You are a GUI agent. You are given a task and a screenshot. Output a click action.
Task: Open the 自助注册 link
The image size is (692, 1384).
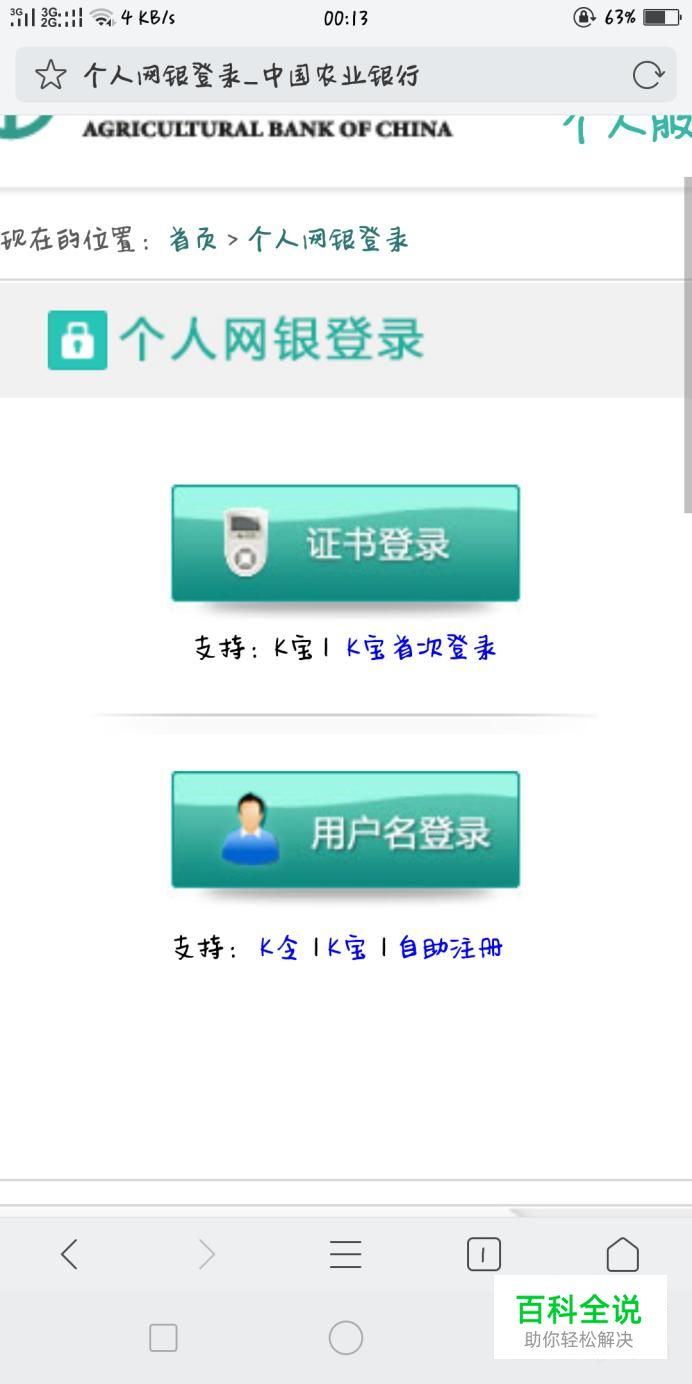450,947
